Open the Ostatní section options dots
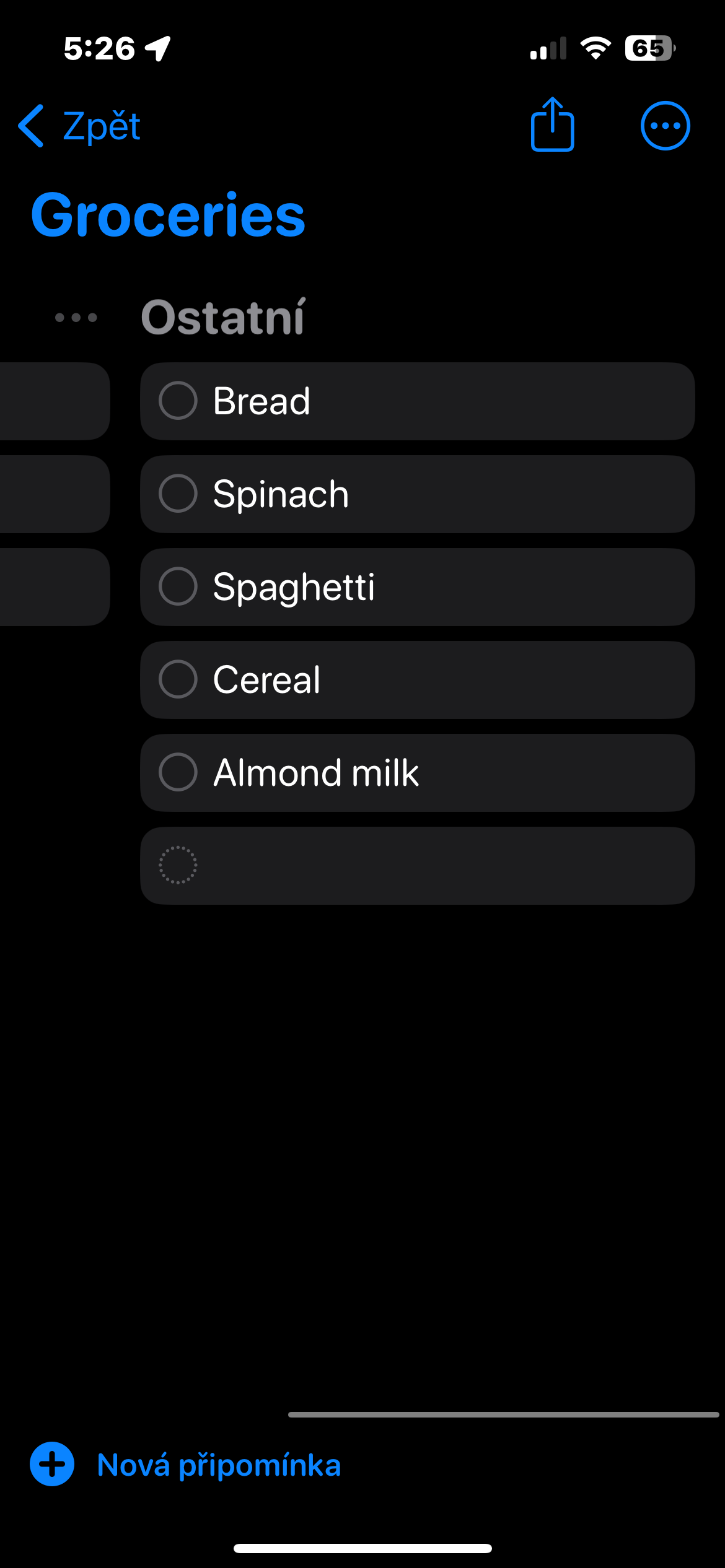This screenshot has height=1568, width=725. [76, 318]
